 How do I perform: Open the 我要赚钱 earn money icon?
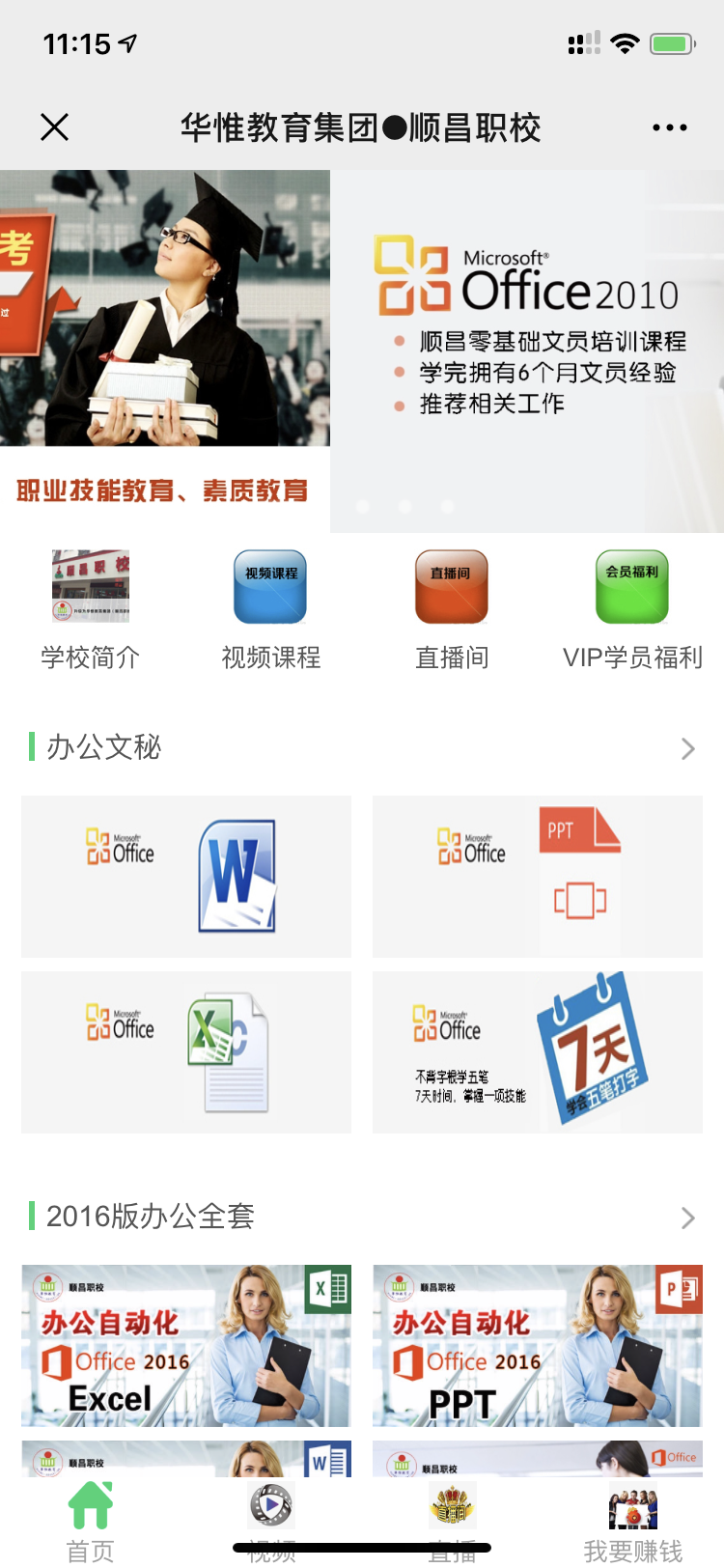pos(632,1506)
